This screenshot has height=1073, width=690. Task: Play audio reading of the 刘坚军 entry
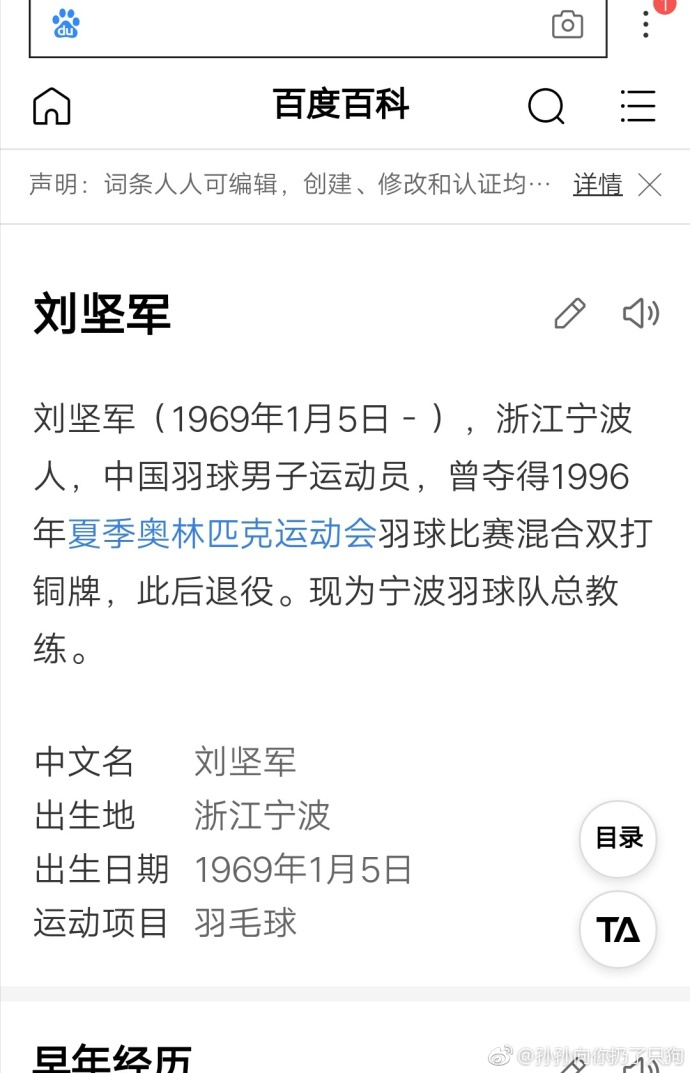[640, 314]
